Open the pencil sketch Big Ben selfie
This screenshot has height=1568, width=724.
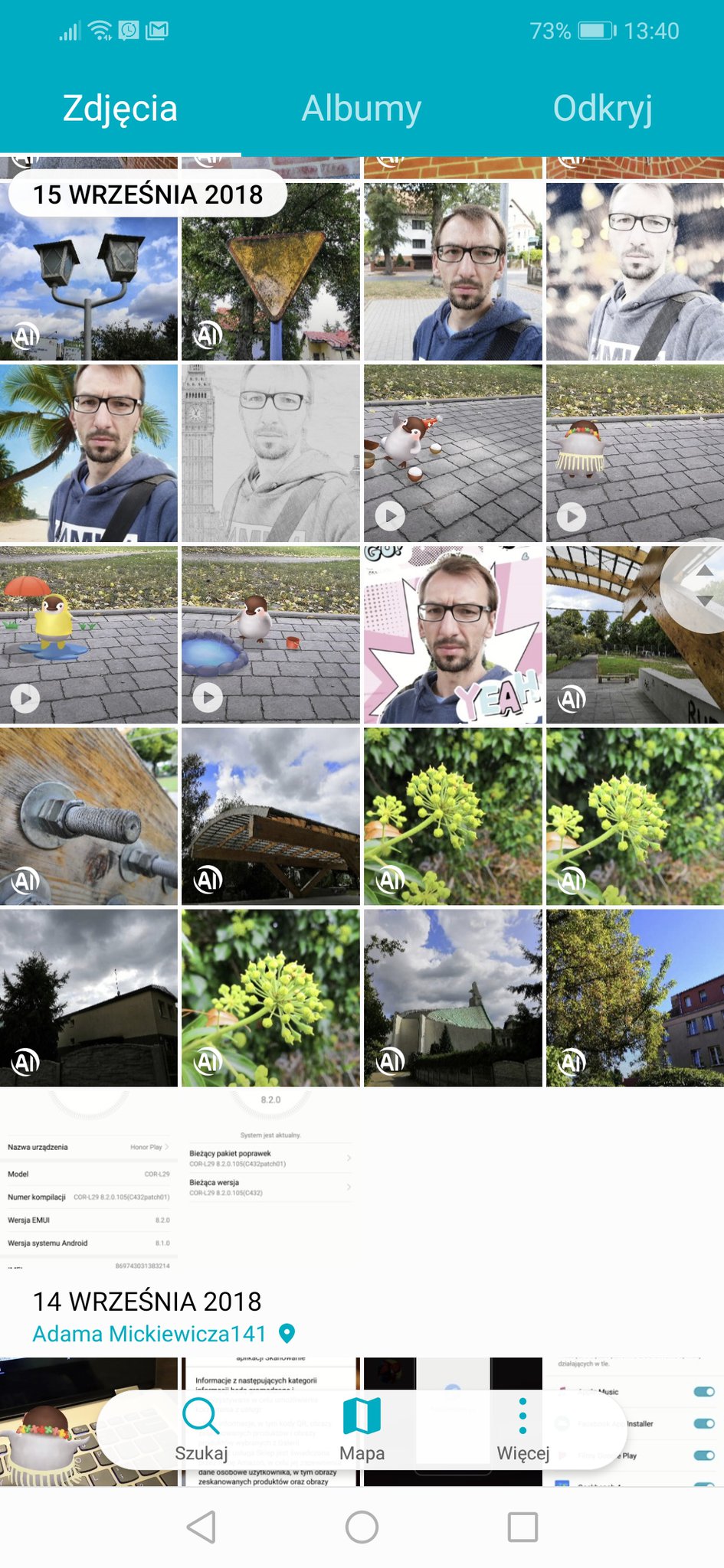tap(270, 453)
